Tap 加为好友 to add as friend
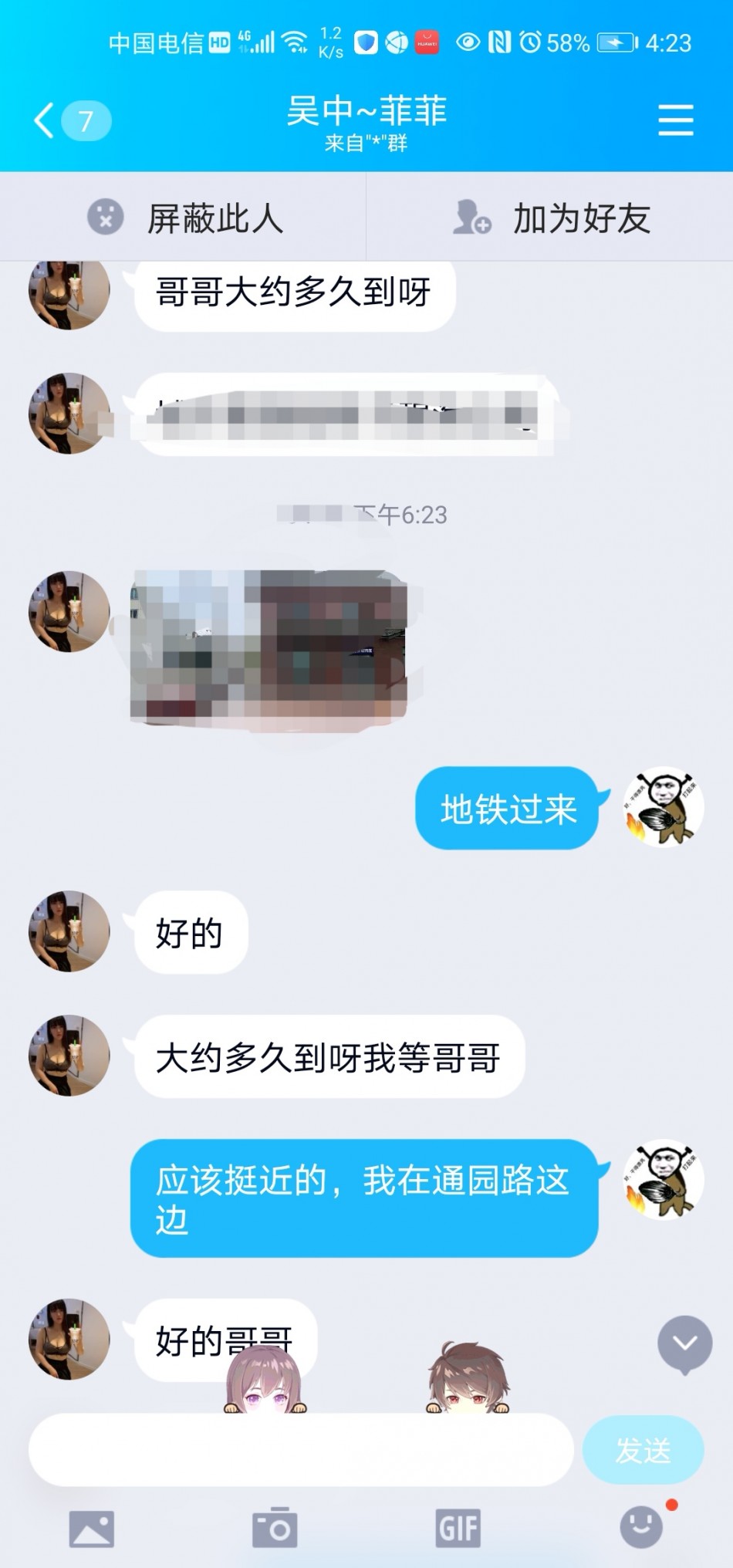This screenshot has width=733, height=1568. tap(550, 218)
